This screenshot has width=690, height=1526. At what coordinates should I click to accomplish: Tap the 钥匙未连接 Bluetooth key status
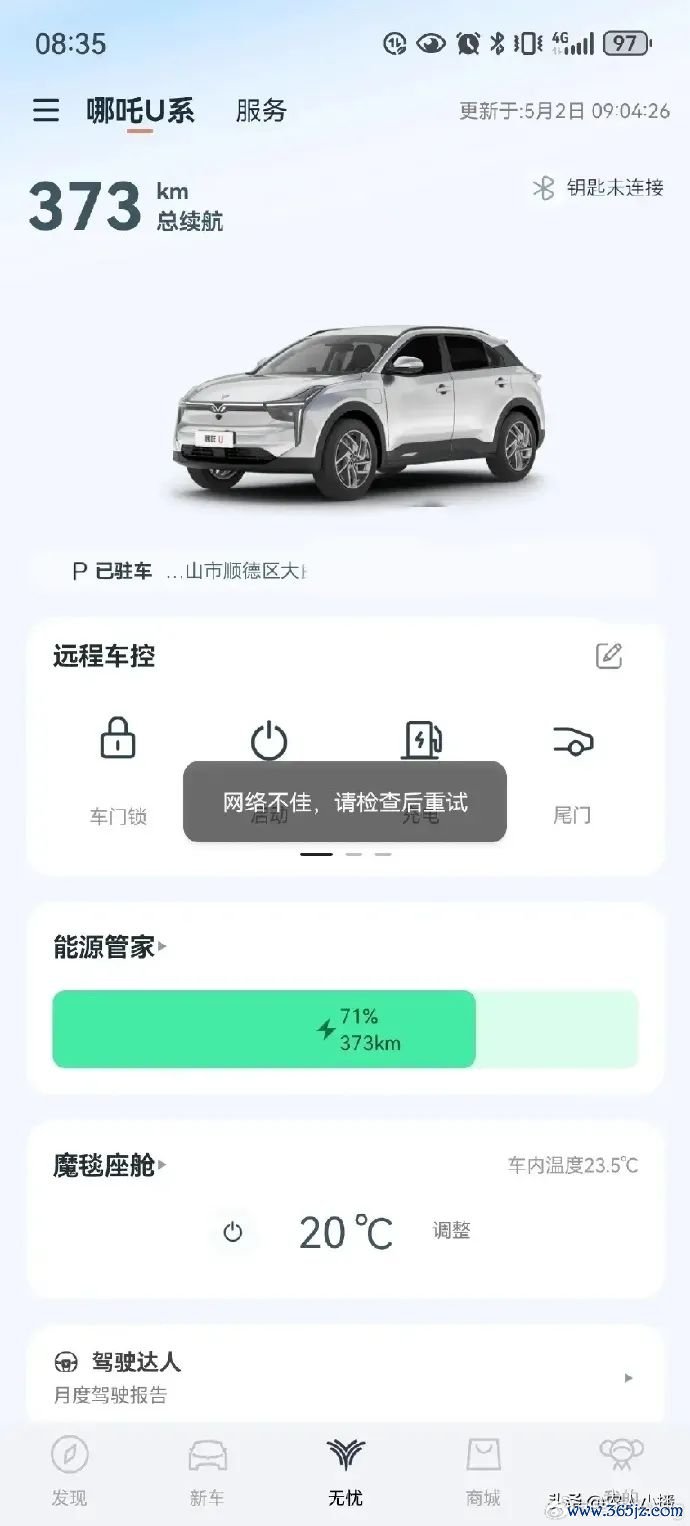pyautogui.click(x=600, y=187)
